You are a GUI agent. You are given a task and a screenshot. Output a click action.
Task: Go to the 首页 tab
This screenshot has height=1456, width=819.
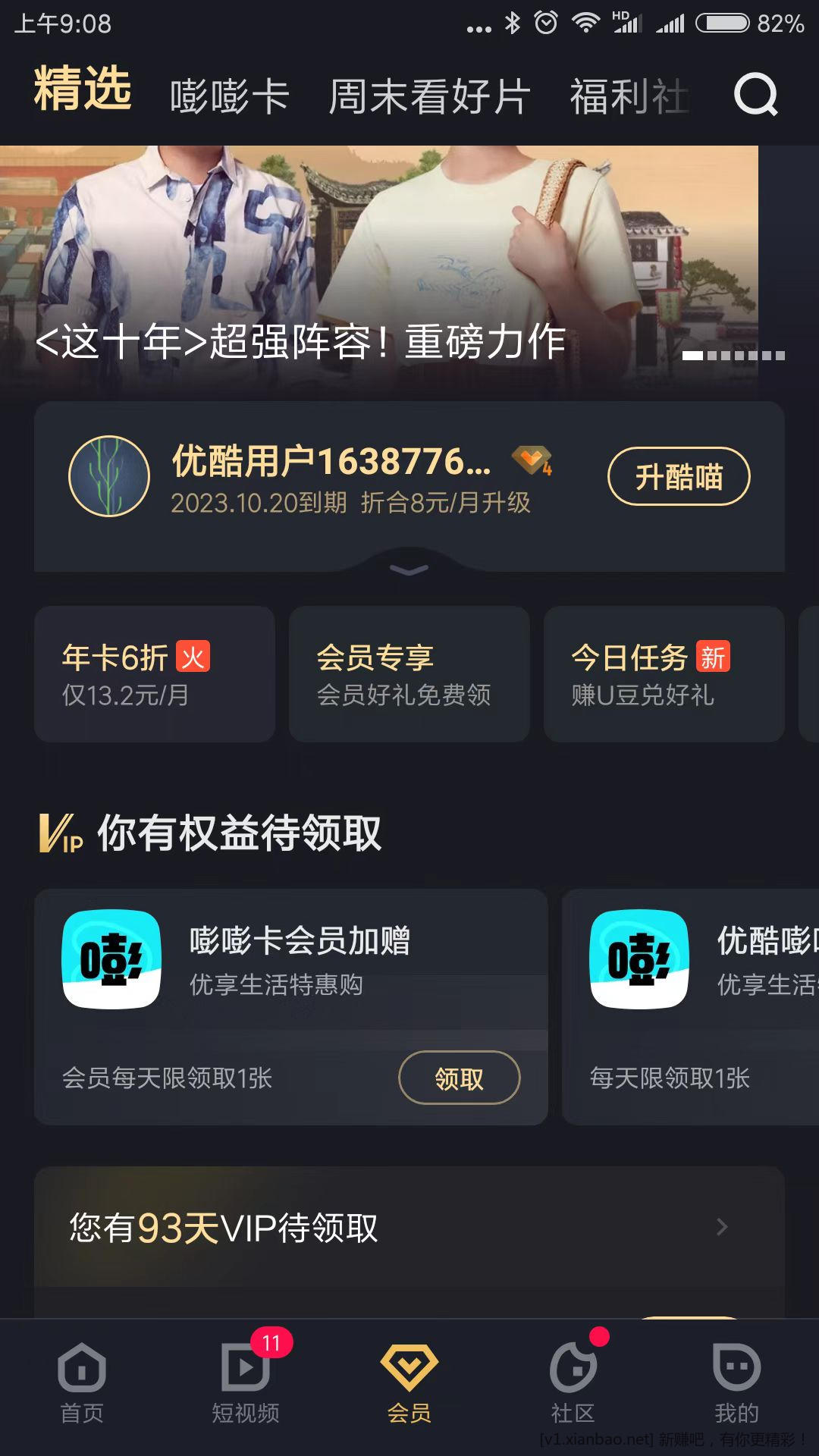(x=82, y=1382)
